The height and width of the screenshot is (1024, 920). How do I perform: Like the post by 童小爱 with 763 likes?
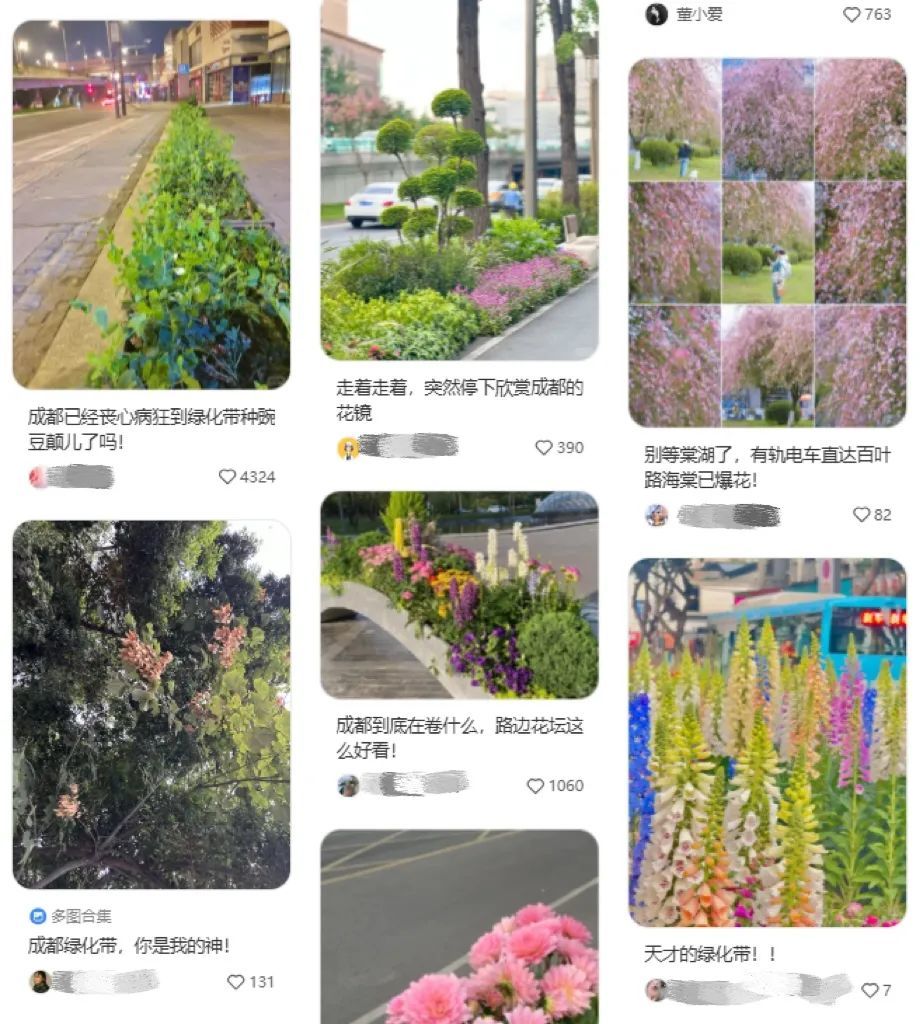852,14
